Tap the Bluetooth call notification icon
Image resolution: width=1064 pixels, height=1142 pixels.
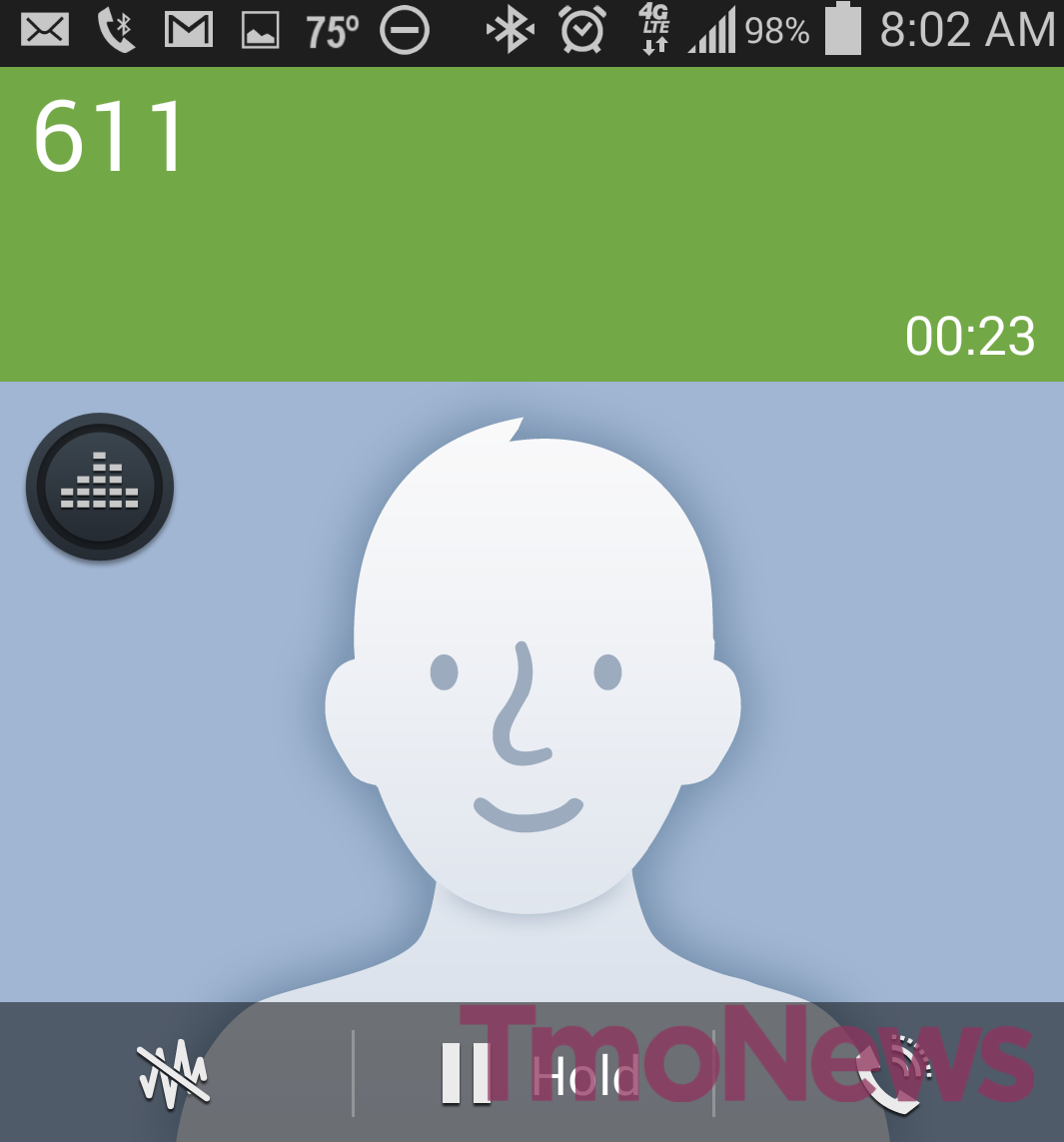(x=115, y=28)
